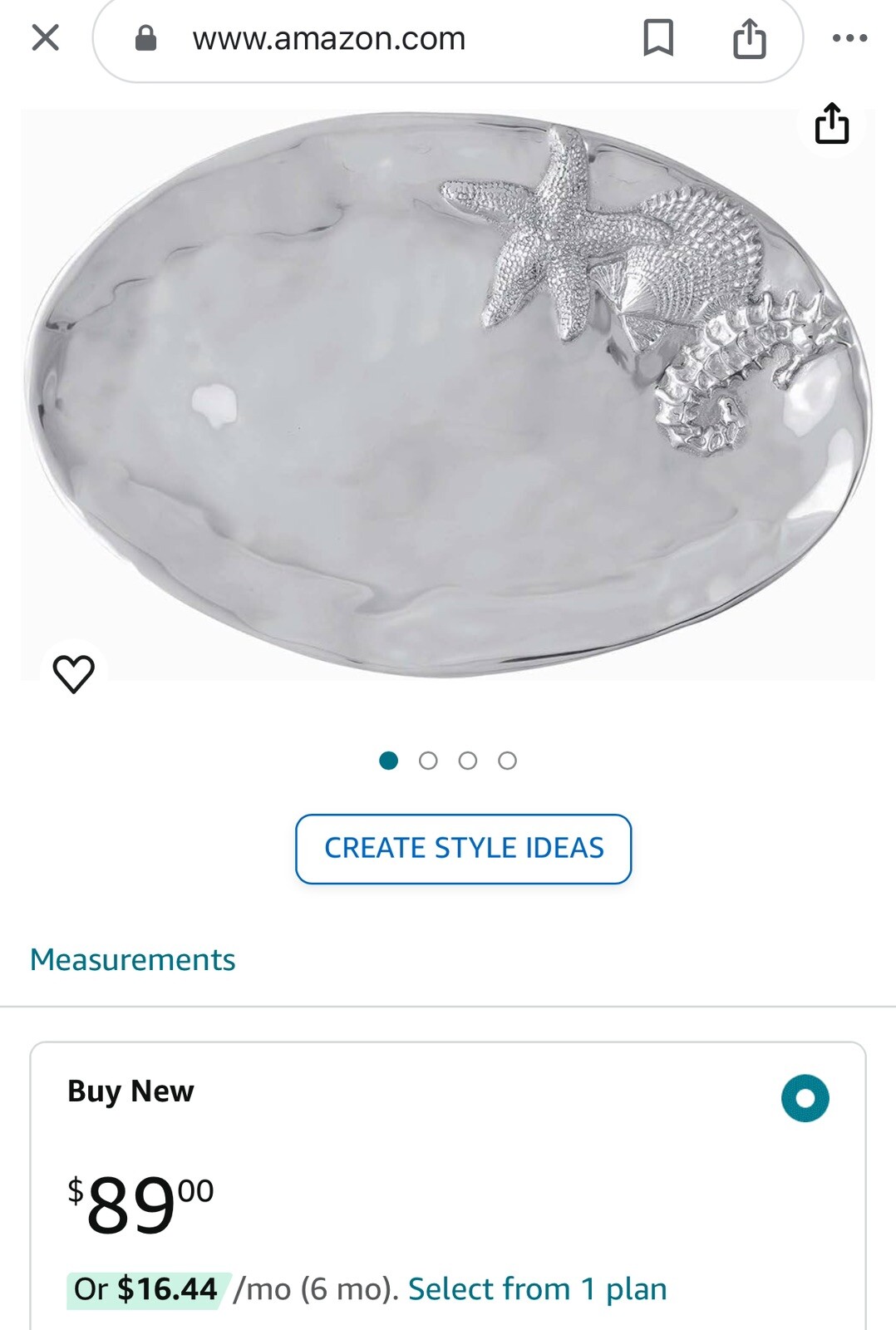Add the platter to your wish list heart
Image resolution: width=896 pixels, height=1330 pixels.
pyautogui.click(x=74, y=673)
